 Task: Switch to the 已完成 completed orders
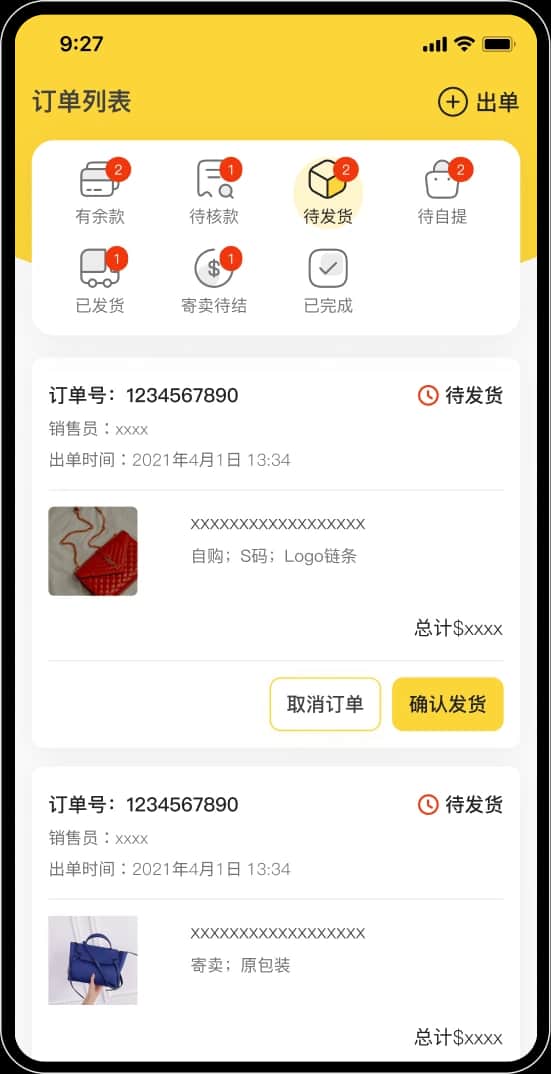[x=328, y=281]
